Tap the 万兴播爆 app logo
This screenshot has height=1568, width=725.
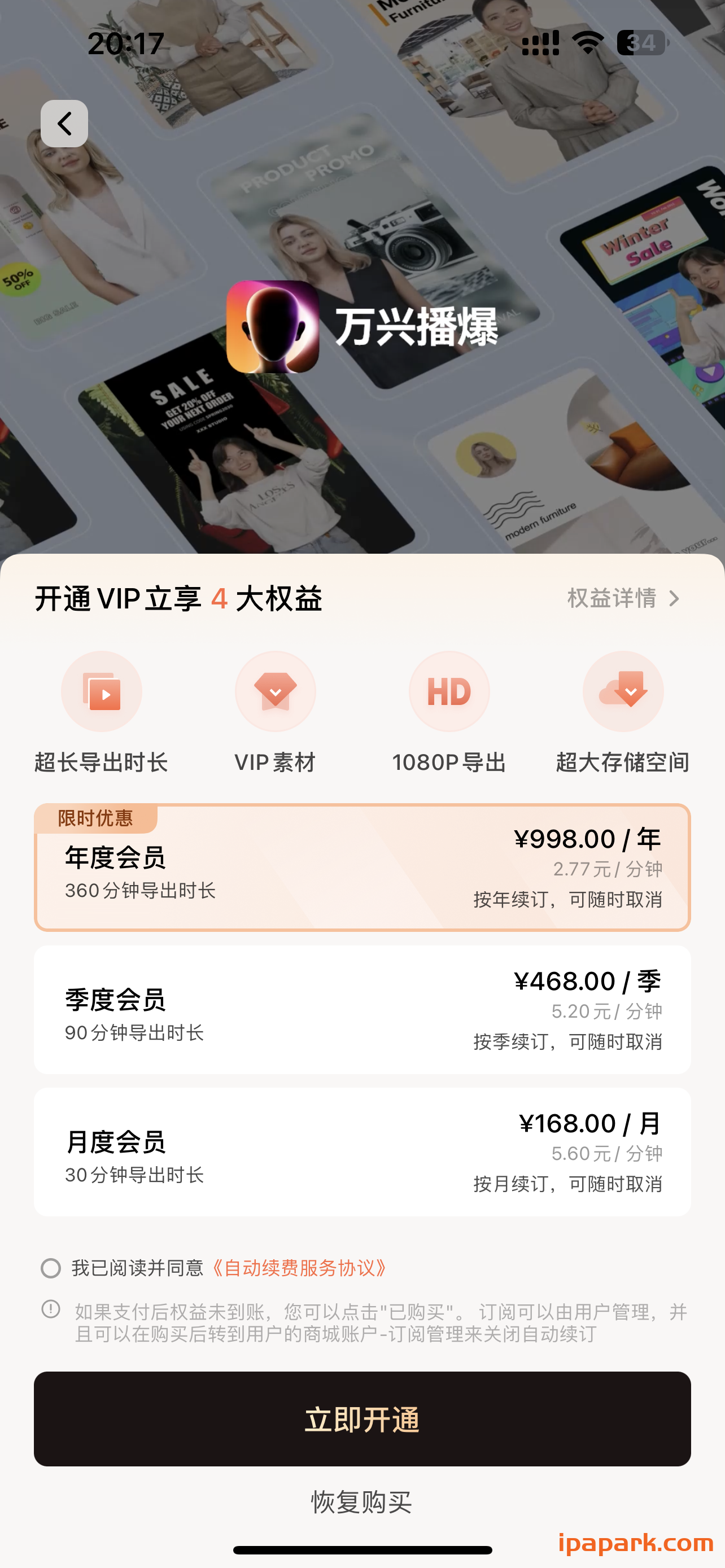[x=275, y=329]
